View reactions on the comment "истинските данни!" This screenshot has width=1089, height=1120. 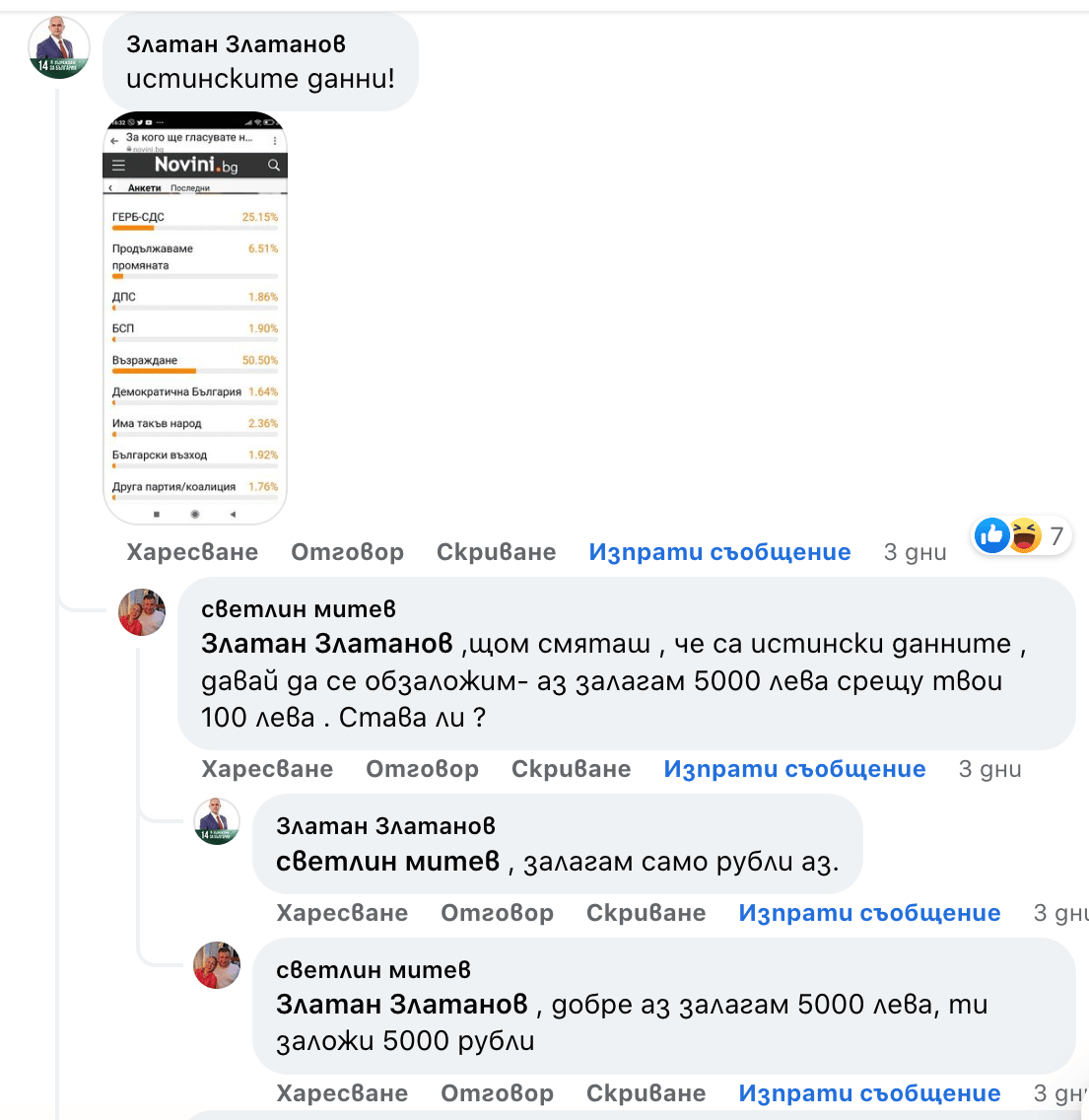pos(1021,536)
